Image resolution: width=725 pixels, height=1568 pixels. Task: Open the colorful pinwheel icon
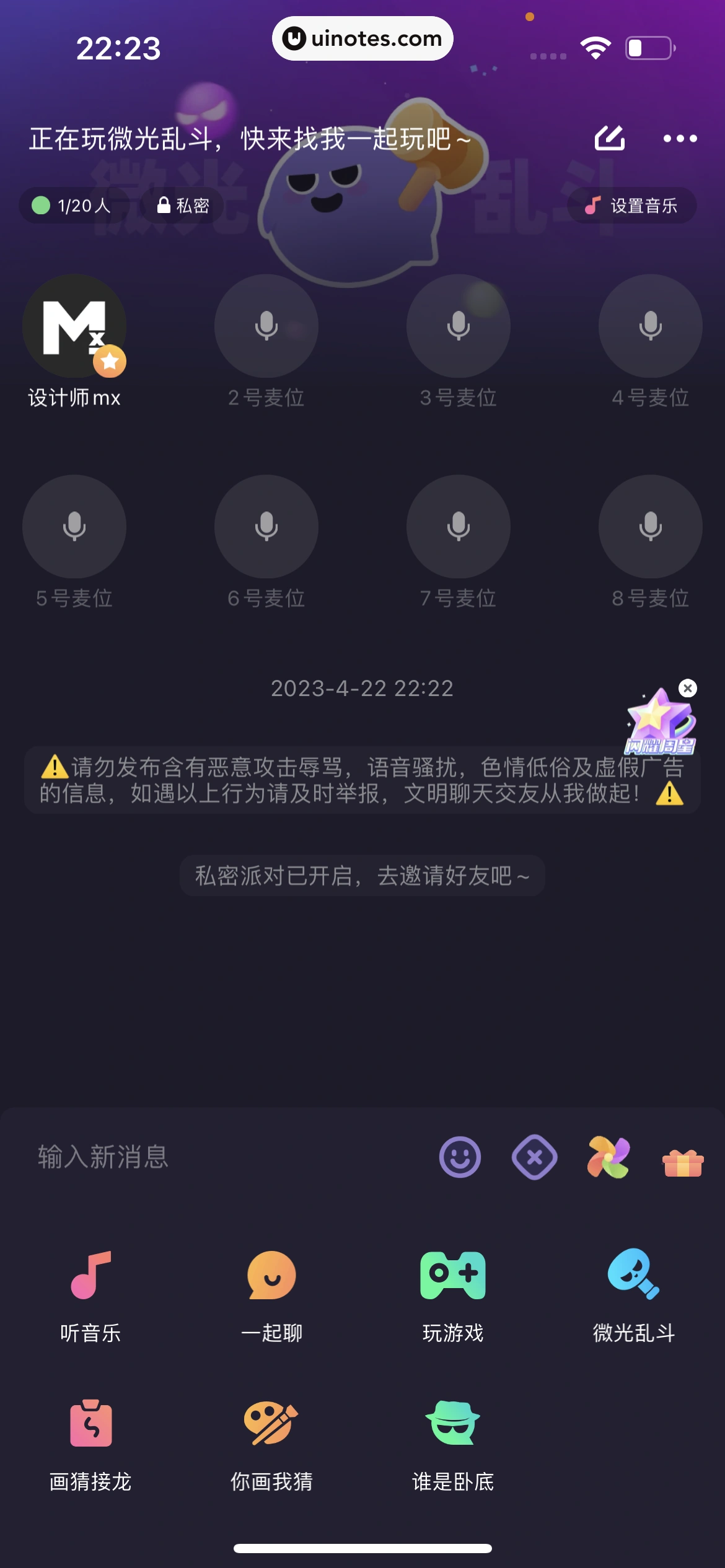click(609, 1157)
